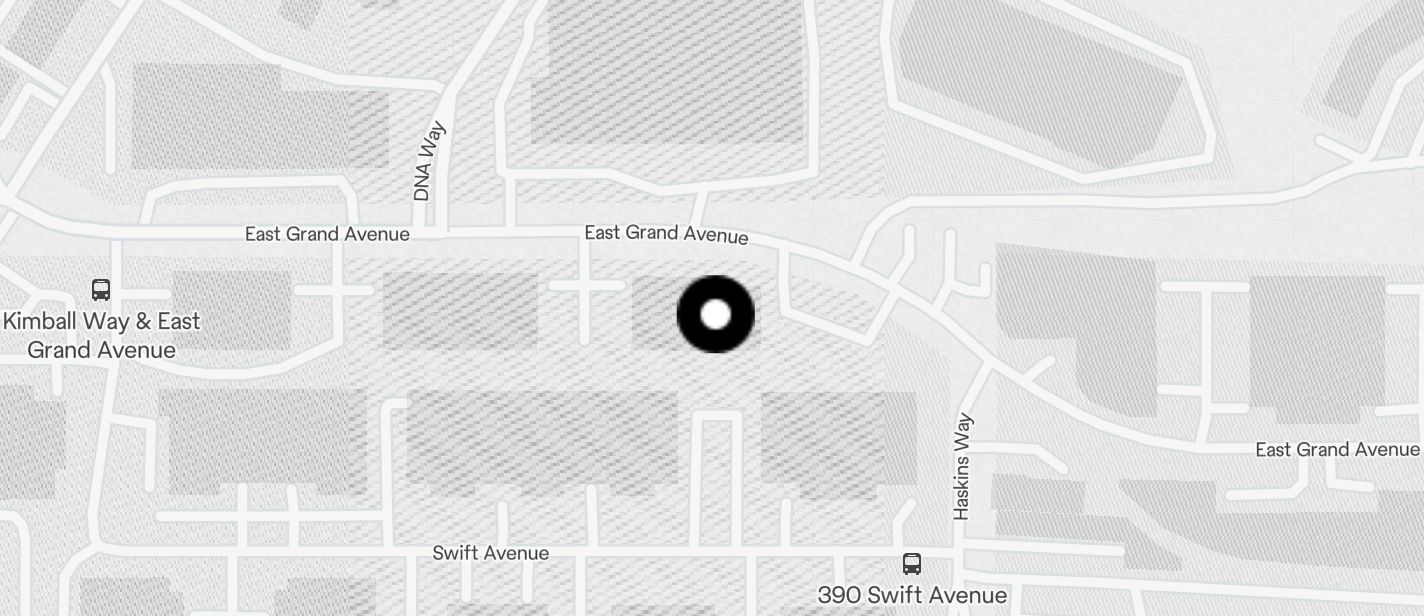
Task: Select the 390 Swift Avenue bus stop
Action: [x=912, y=563]
